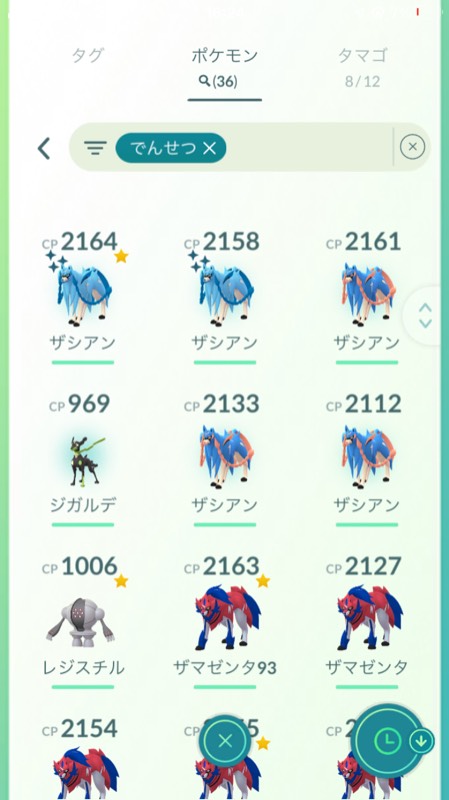Open the filter options icon
Image resolution: width=449 pixels, height=800 pixels.
pyautogui.click(x=95, y=148)
